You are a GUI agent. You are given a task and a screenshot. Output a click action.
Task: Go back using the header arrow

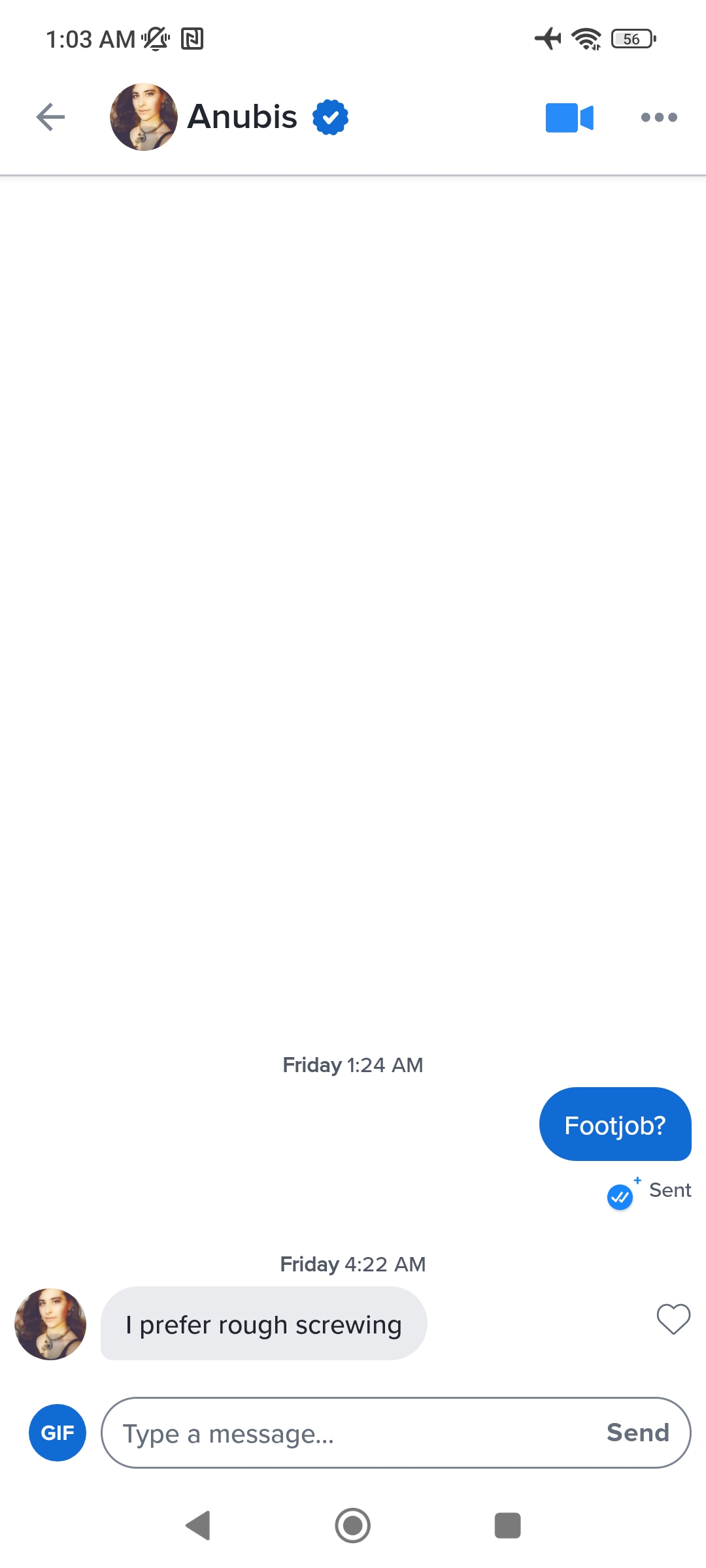pos(50,118)
